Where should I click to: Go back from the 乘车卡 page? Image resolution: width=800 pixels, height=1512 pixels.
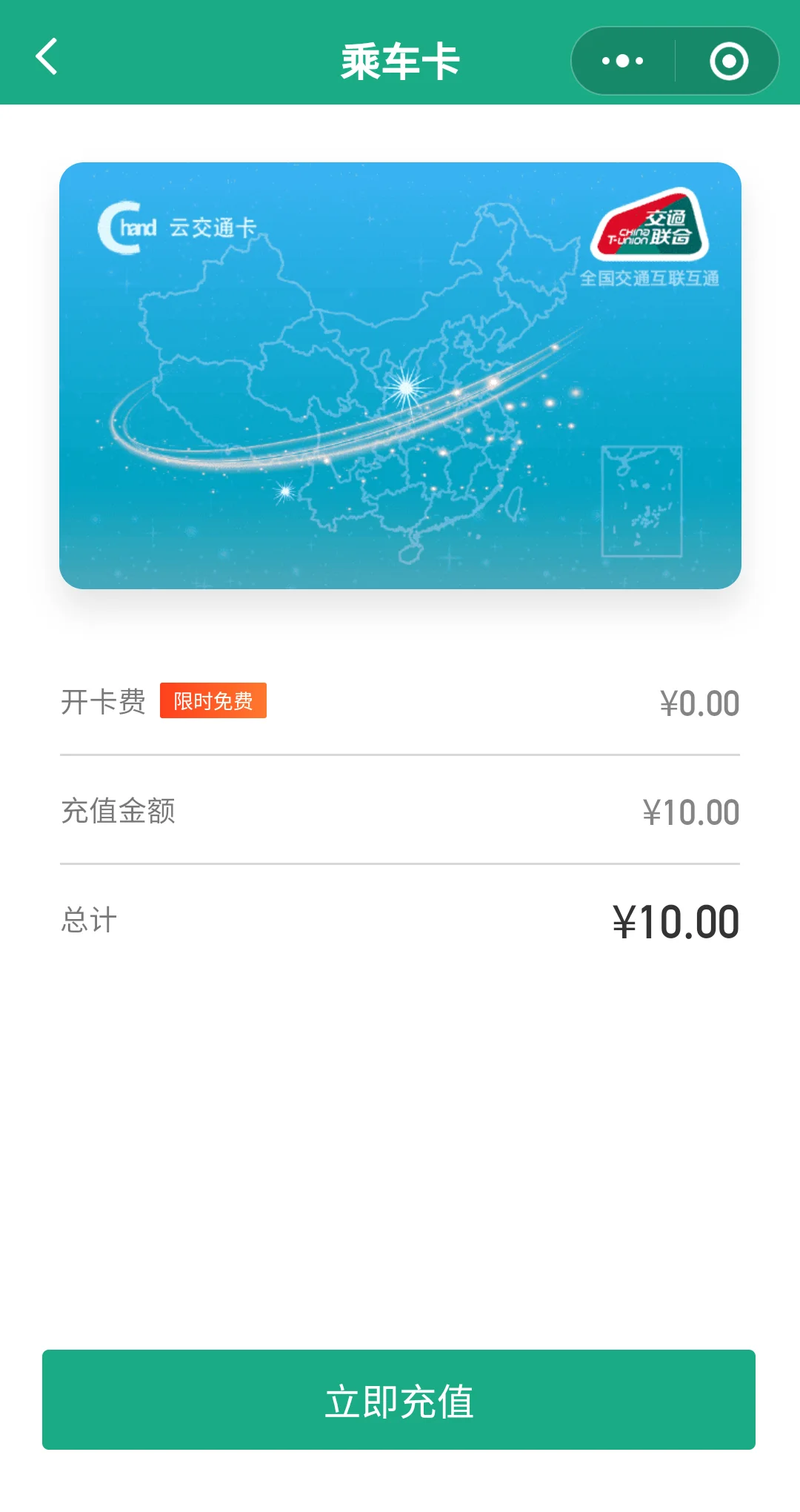pos(47,57)
